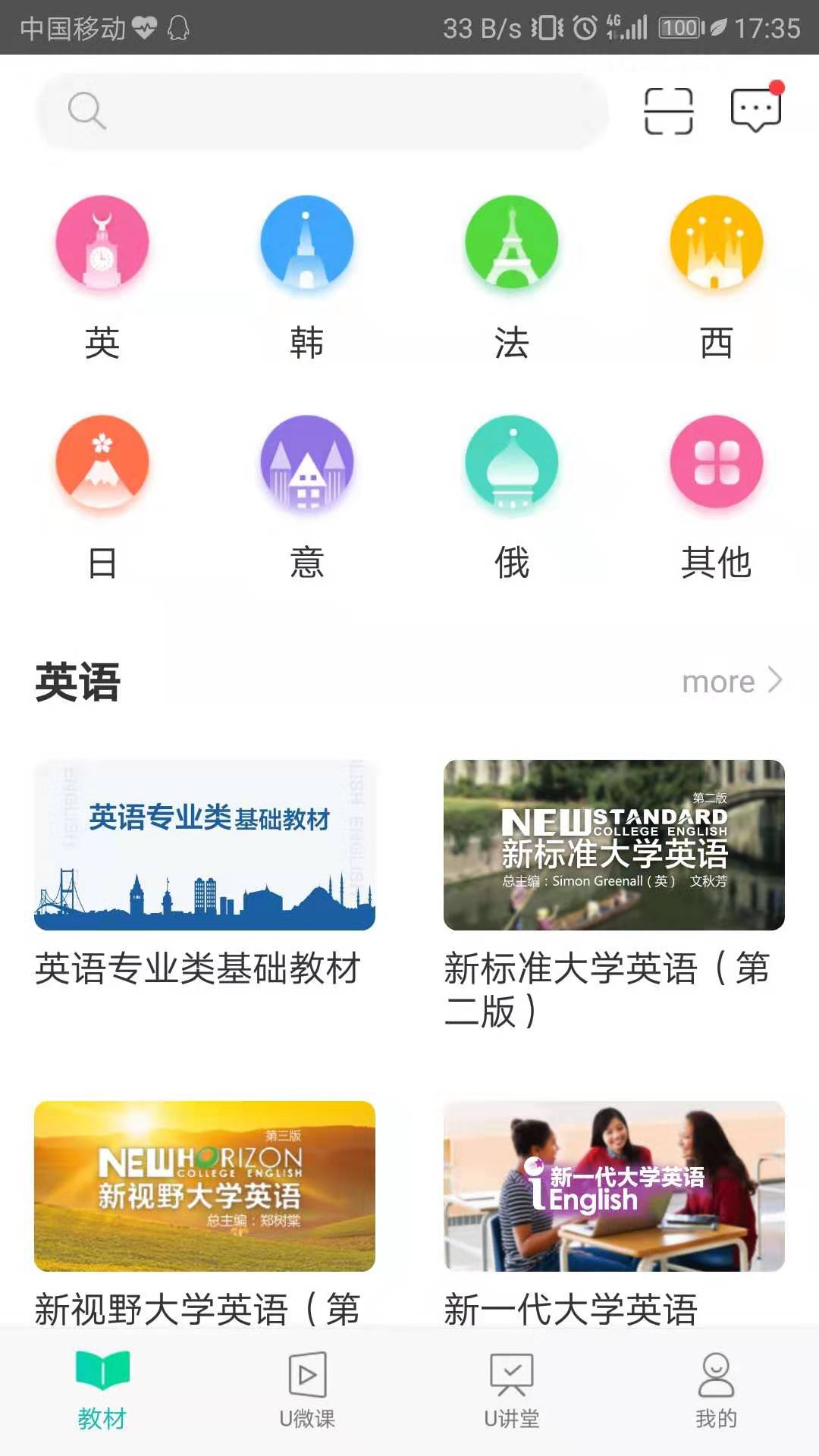Viewport: 819px width, 1456px height.
Task: Open the Russian (俄) category icon
Action: (512, 466)
